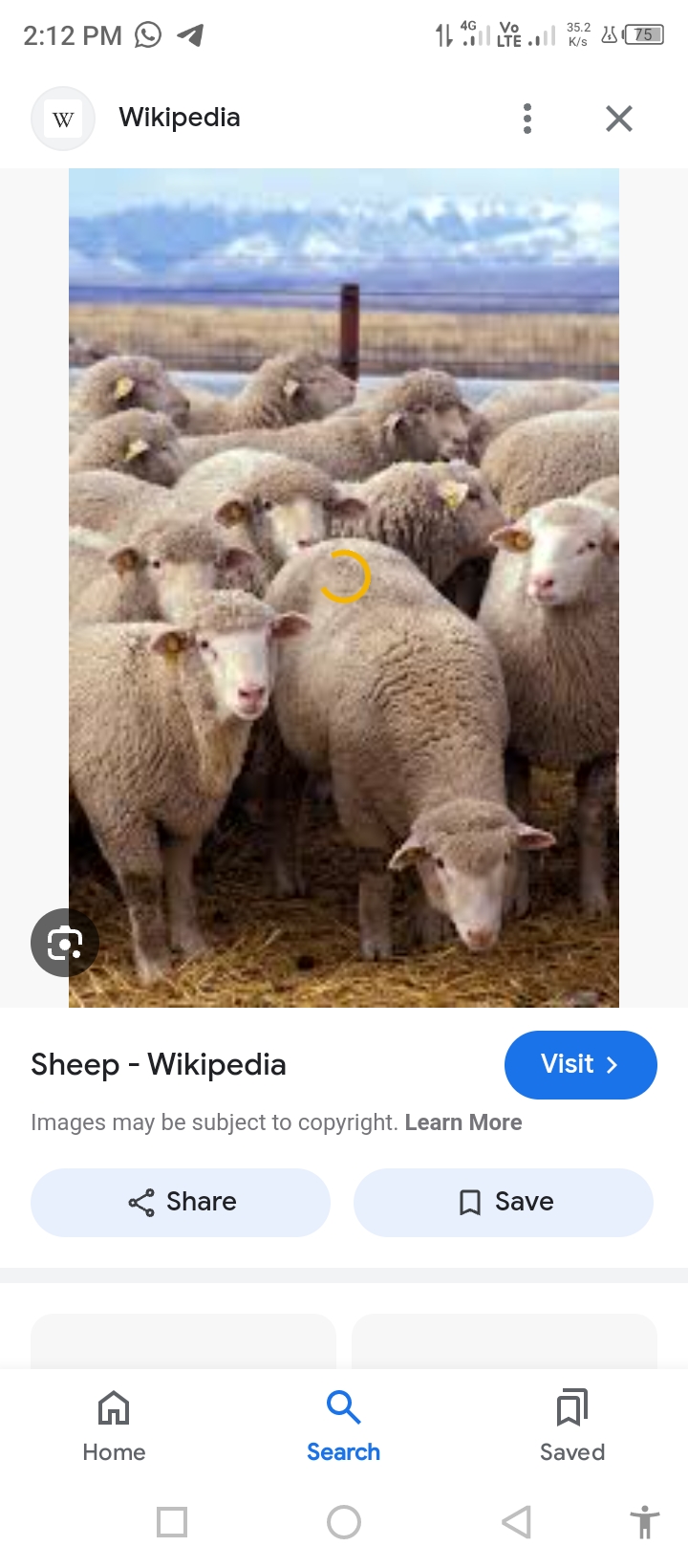Open the three-dot overflow menu

(x=527, y=119)
